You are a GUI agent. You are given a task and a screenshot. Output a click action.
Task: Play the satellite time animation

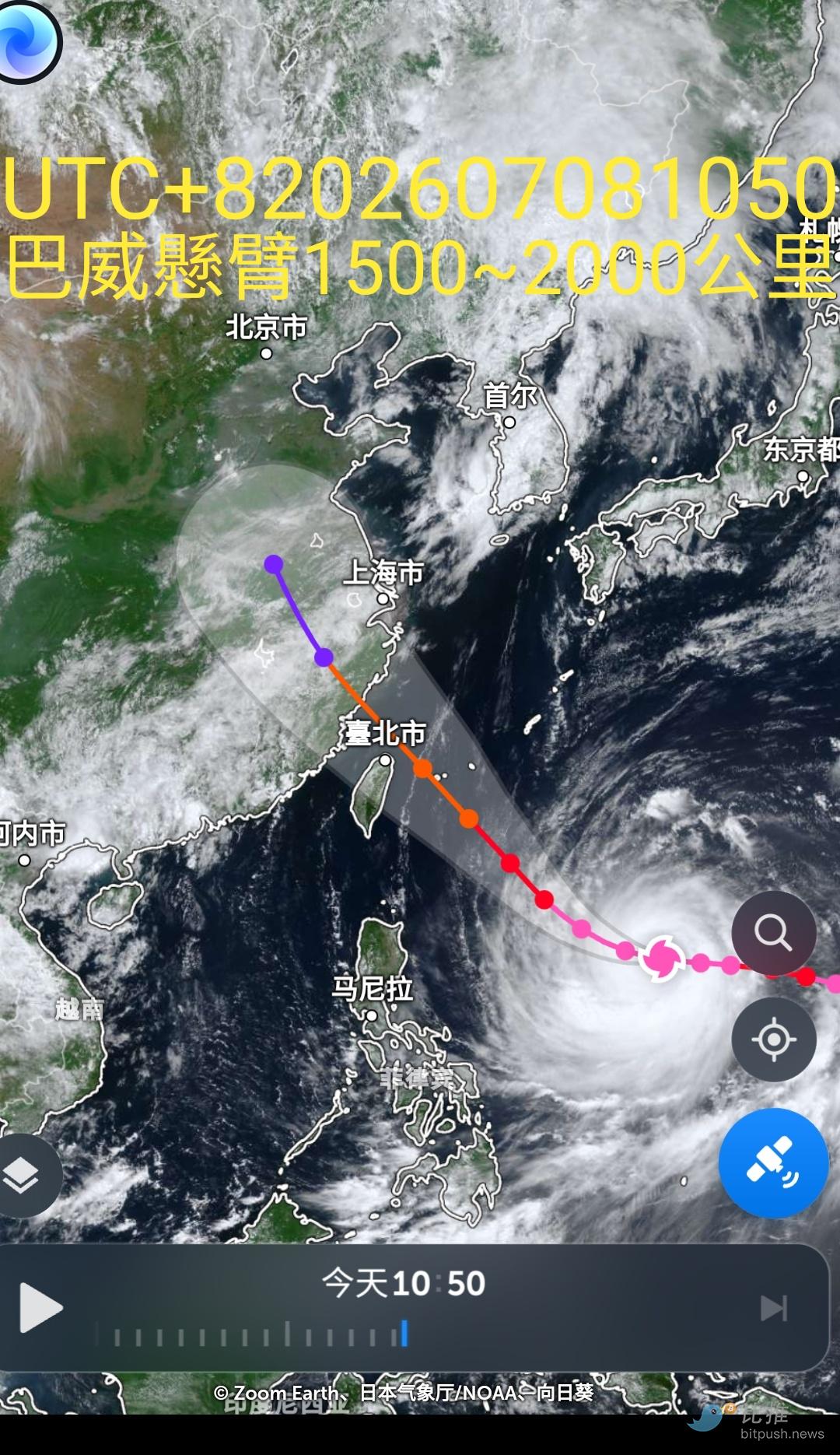[40, 1308]
